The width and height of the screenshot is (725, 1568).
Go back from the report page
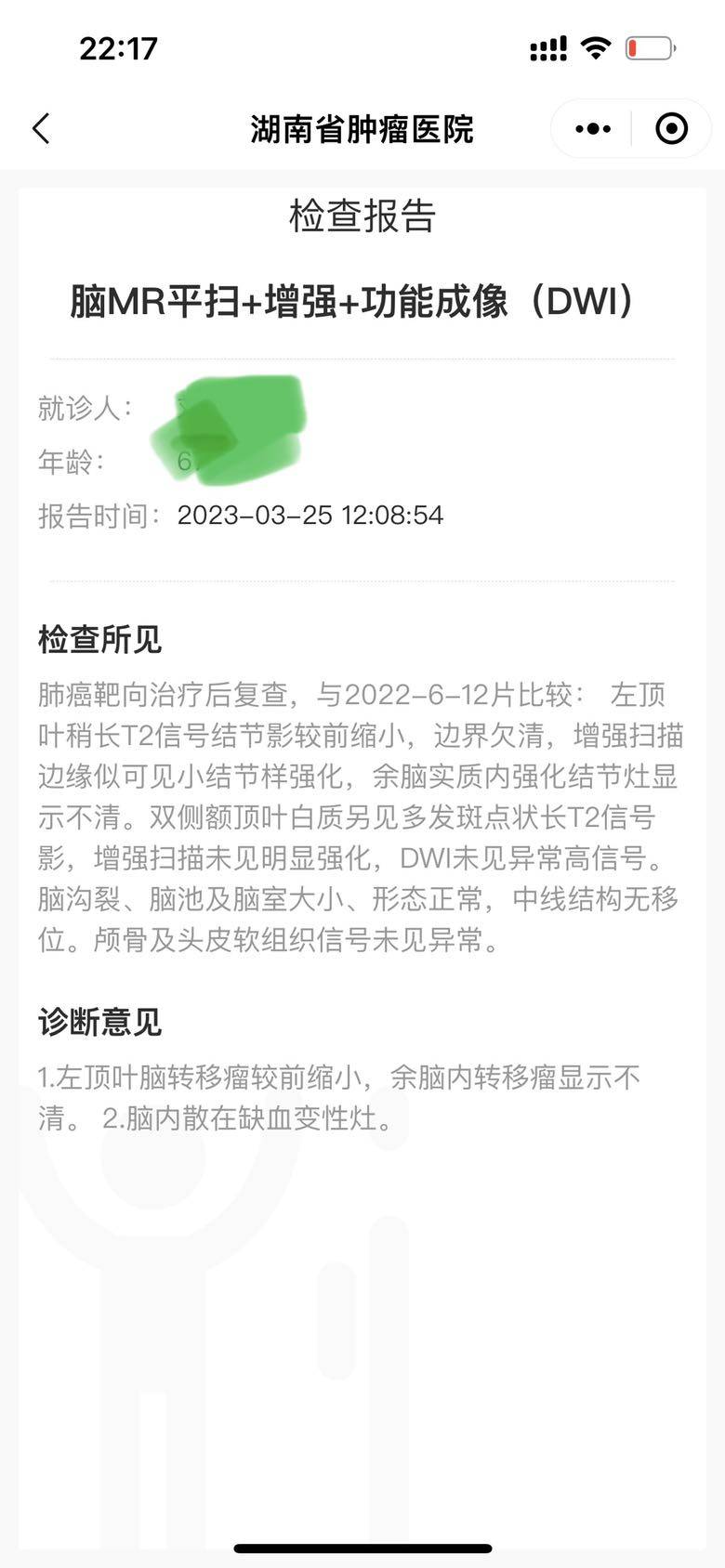point(41,128)
